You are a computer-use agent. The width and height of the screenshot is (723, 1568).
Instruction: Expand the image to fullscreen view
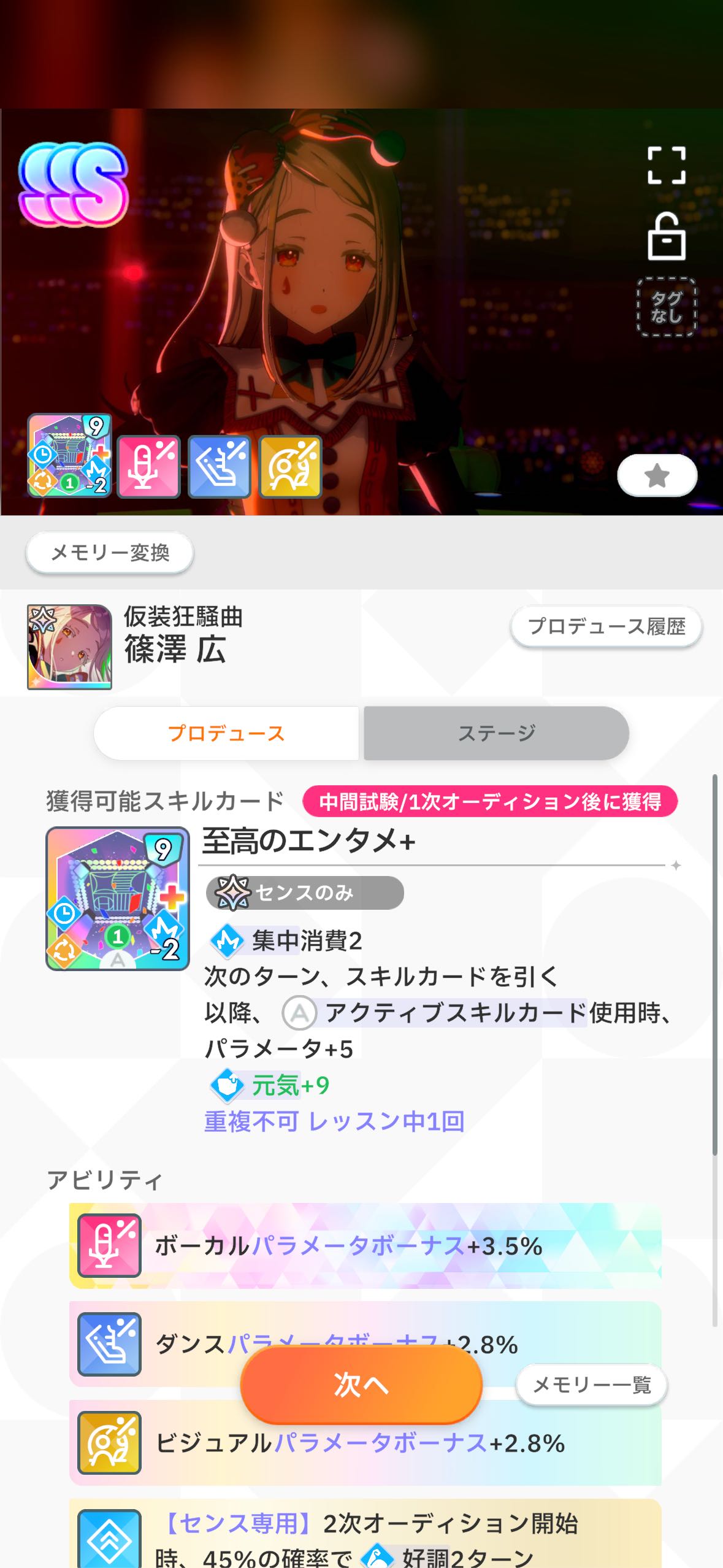tap(666, 165)
